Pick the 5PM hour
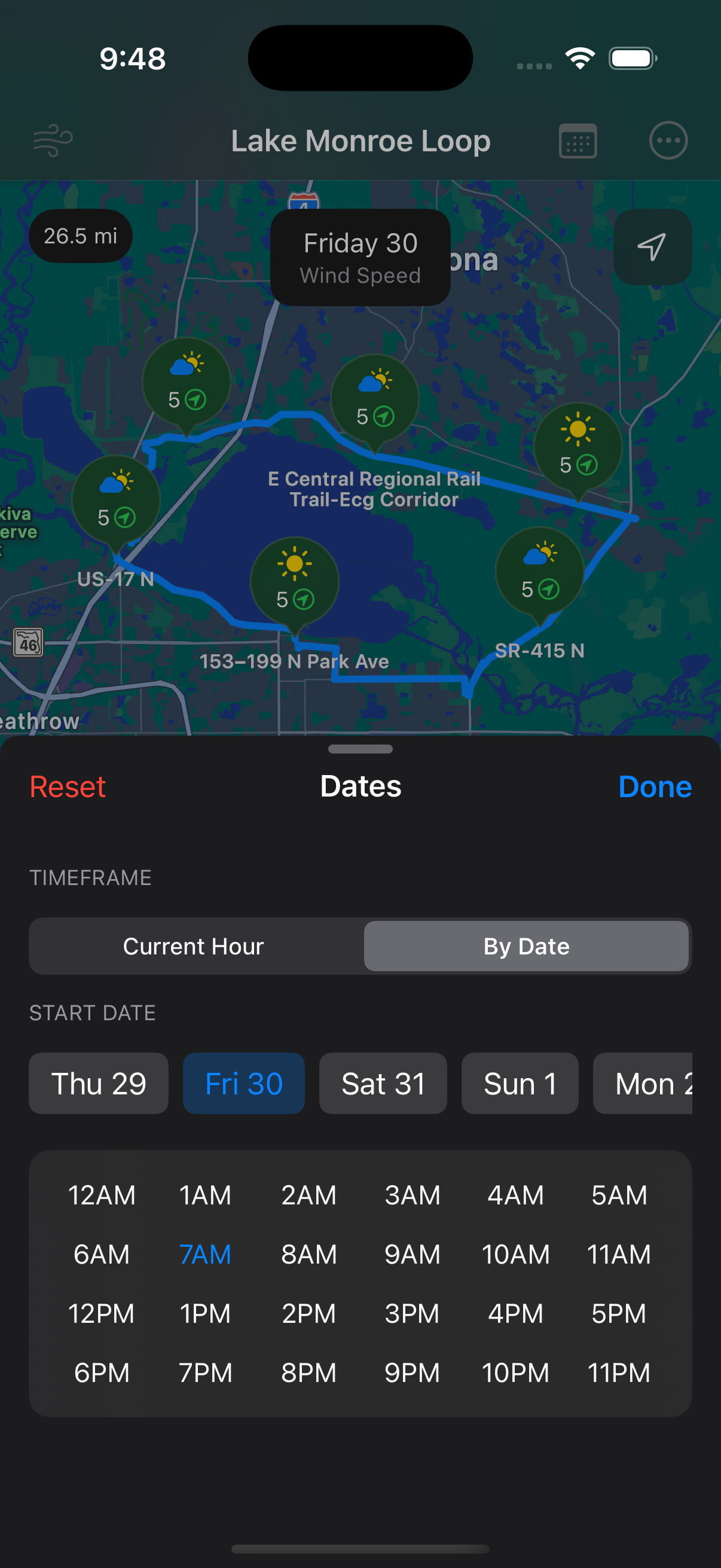721x1568 pixels. 619,1313
